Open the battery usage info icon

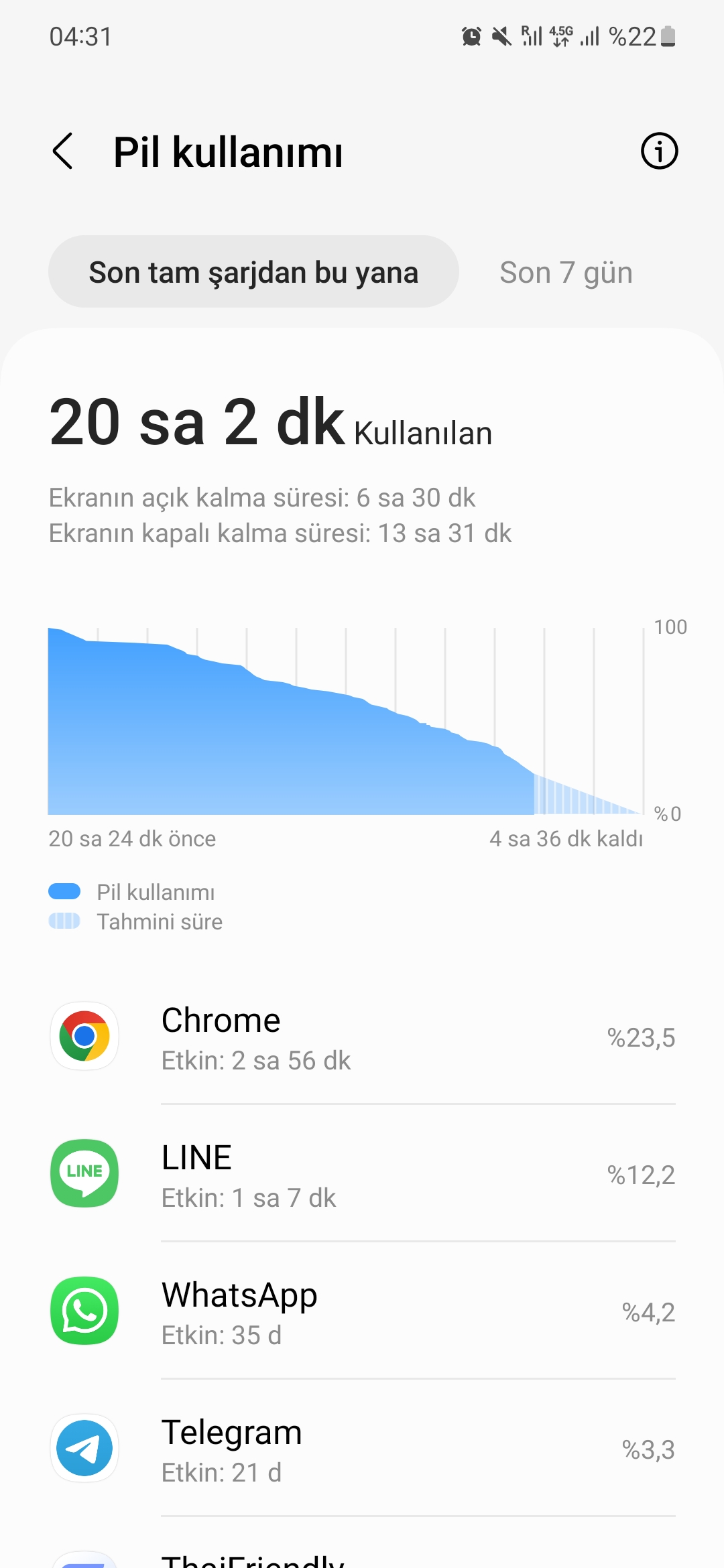click(659, 151)
